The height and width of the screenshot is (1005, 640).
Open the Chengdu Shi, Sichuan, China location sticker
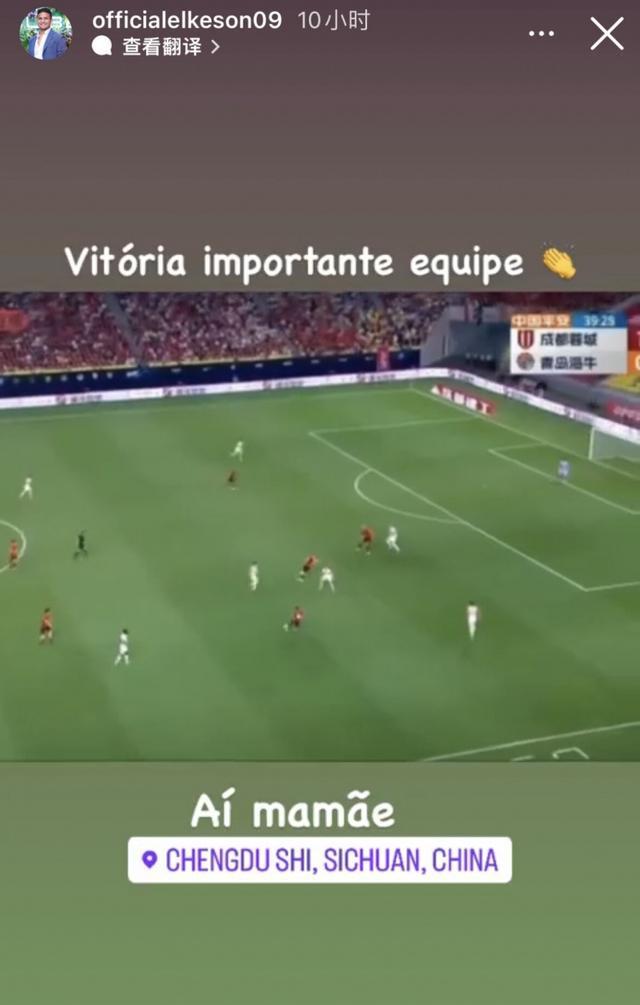pos(320,860)
